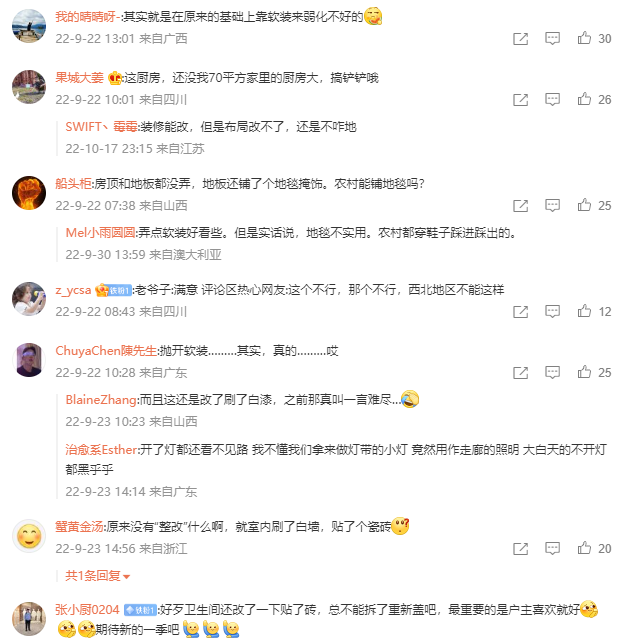
Task: Open Mel小雨圆圆's profile link
Action: pos(100,232)
